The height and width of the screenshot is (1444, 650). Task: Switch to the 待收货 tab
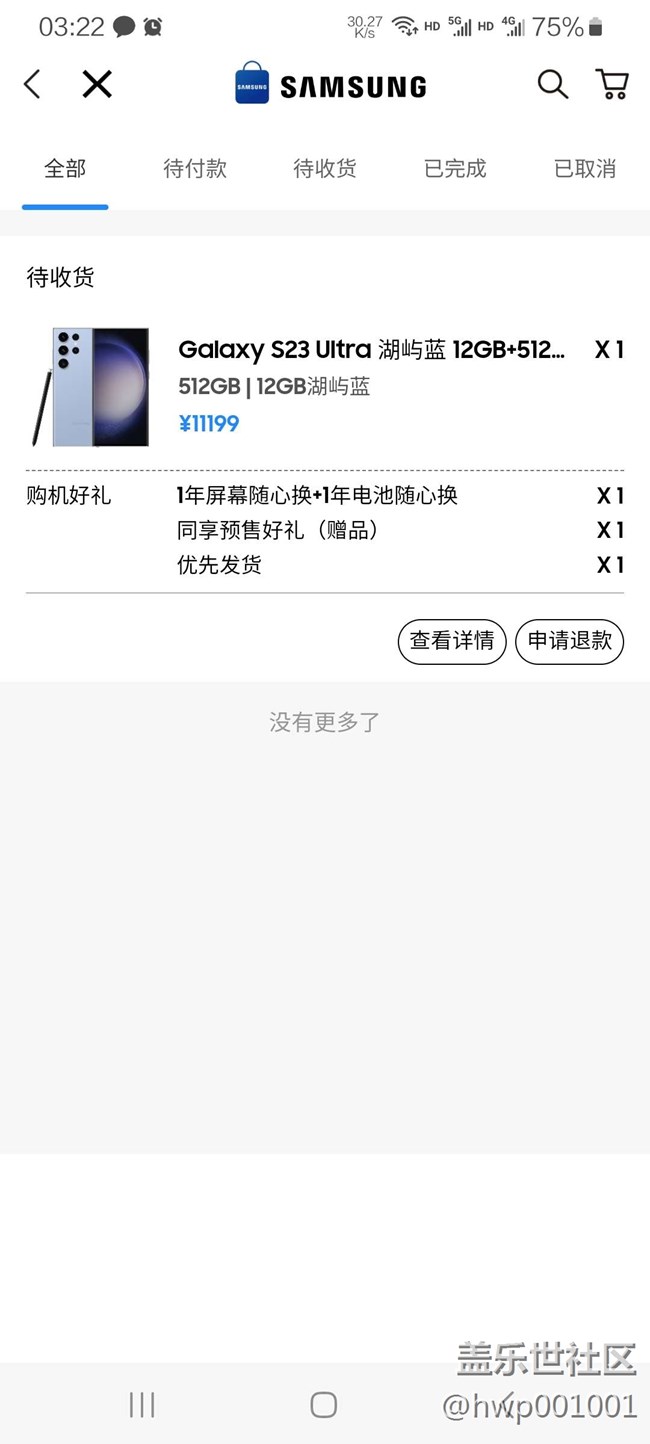click(x=325, y=169)
